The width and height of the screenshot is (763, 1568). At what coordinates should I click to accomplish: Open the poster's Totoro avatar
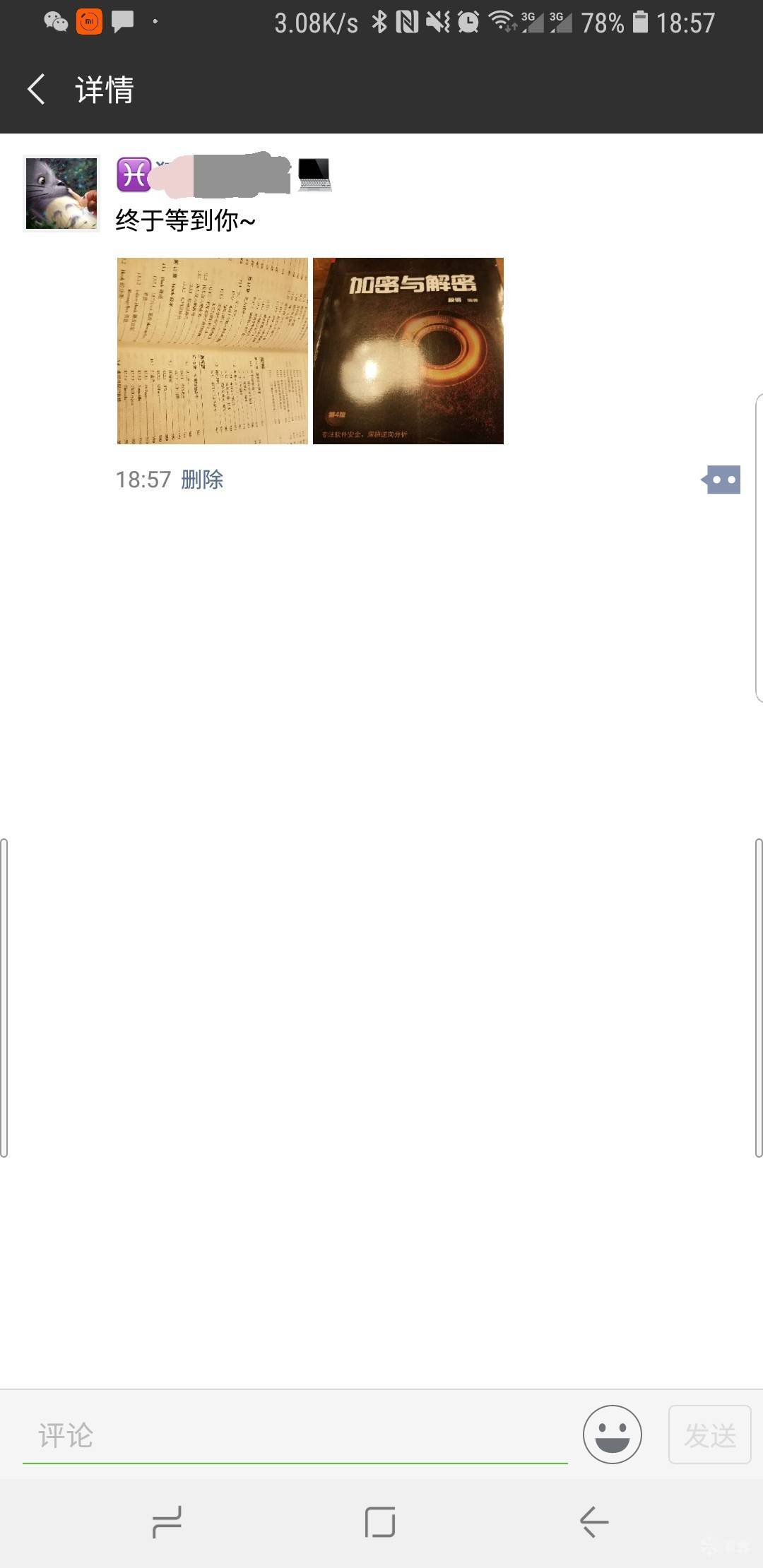point(61,194)
